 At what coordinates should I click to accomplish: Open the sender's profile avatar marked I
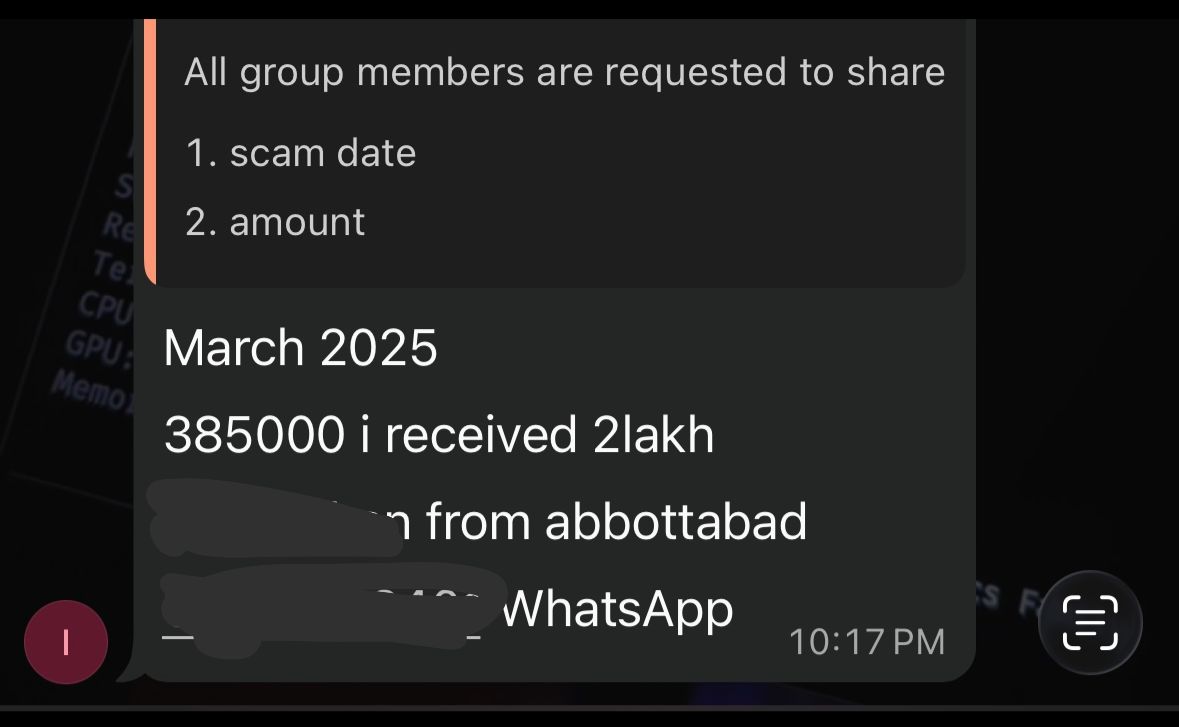pos(66,641)
